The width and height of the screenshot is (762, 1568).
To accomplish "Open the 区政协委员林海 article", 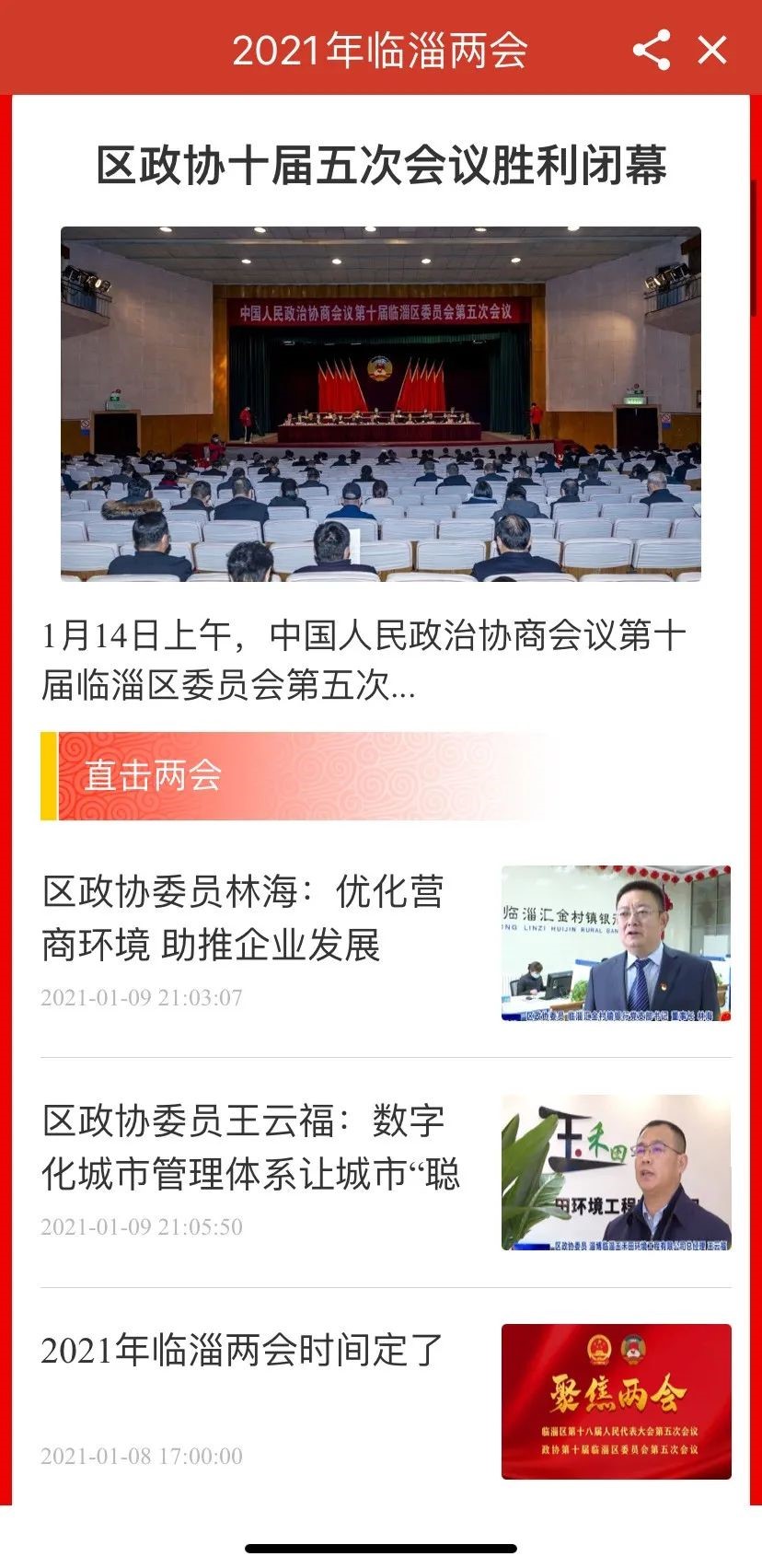I will click(x=386, y=944).
